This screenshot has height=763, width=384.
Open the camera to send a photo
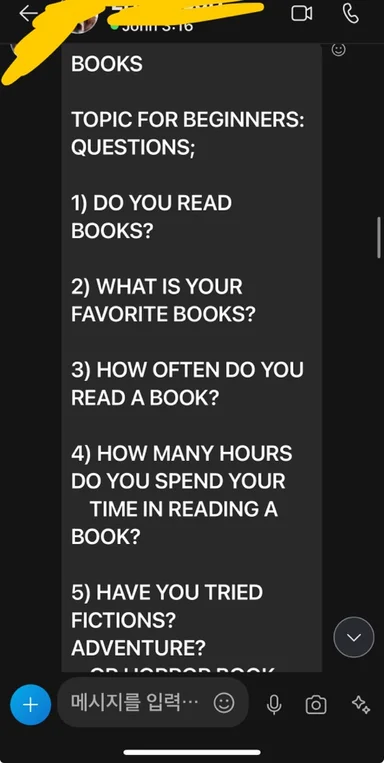coord(316,704)
